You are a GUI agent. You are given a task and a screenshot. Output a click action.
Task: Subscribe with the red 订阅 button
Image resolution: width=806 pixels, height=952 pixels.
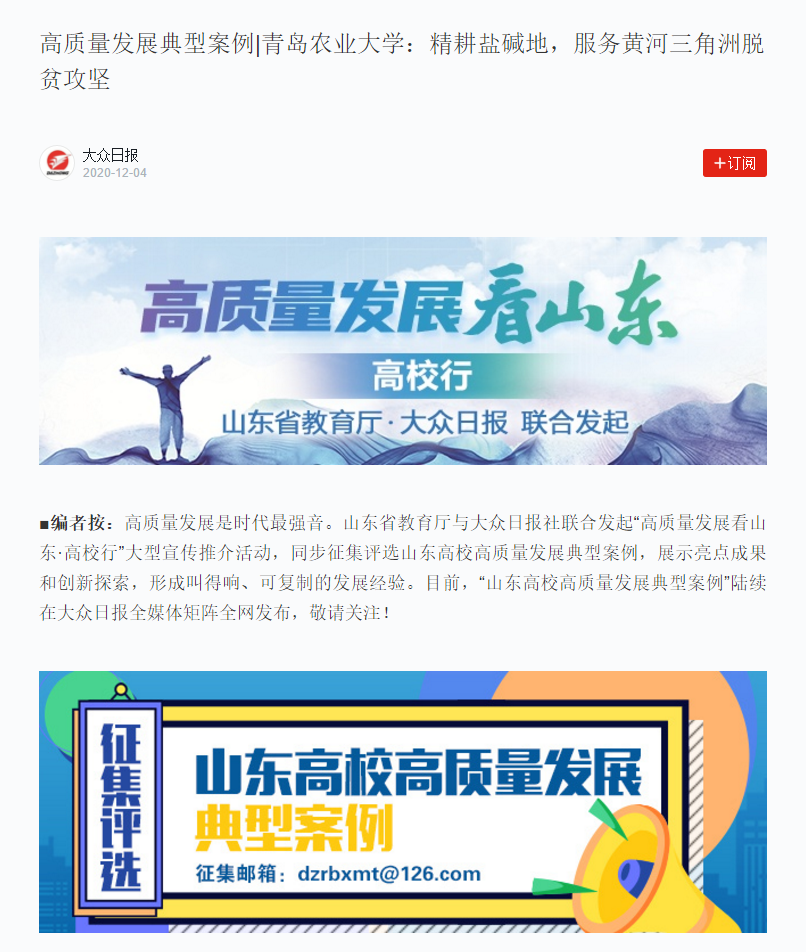(734, 163)
